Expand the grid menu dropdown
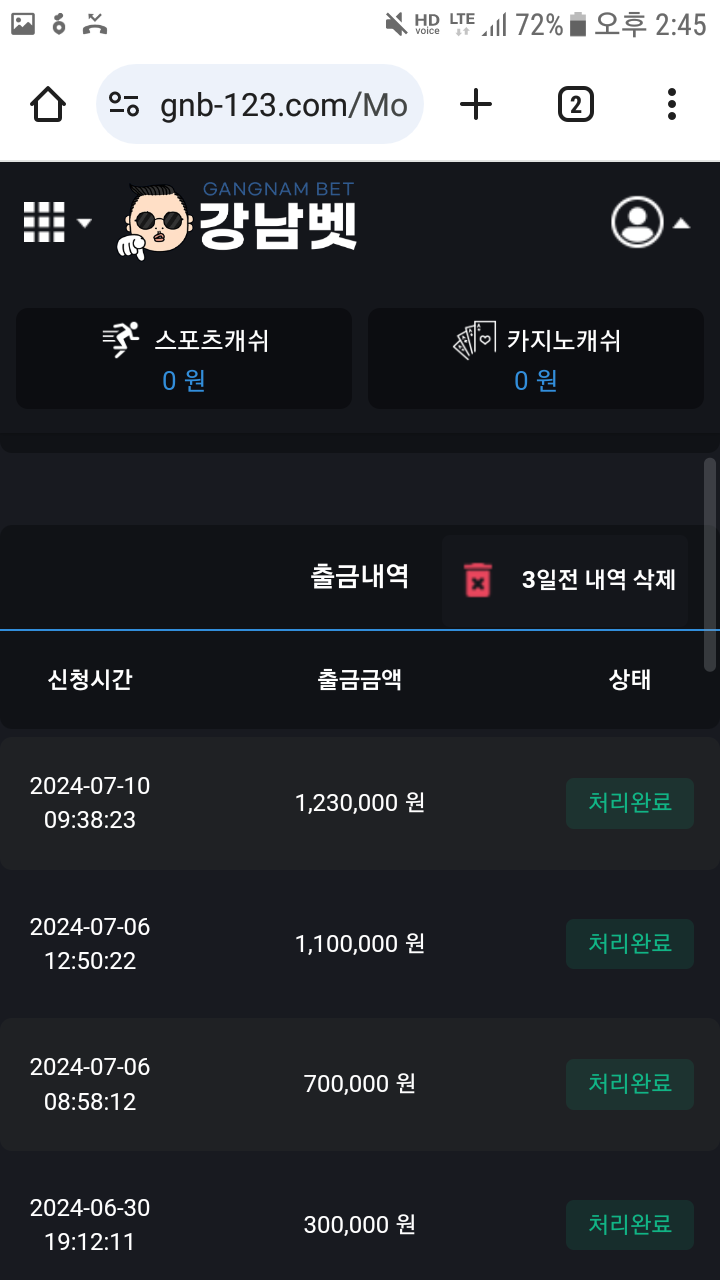720x1280 pixels. pos(56,222)
